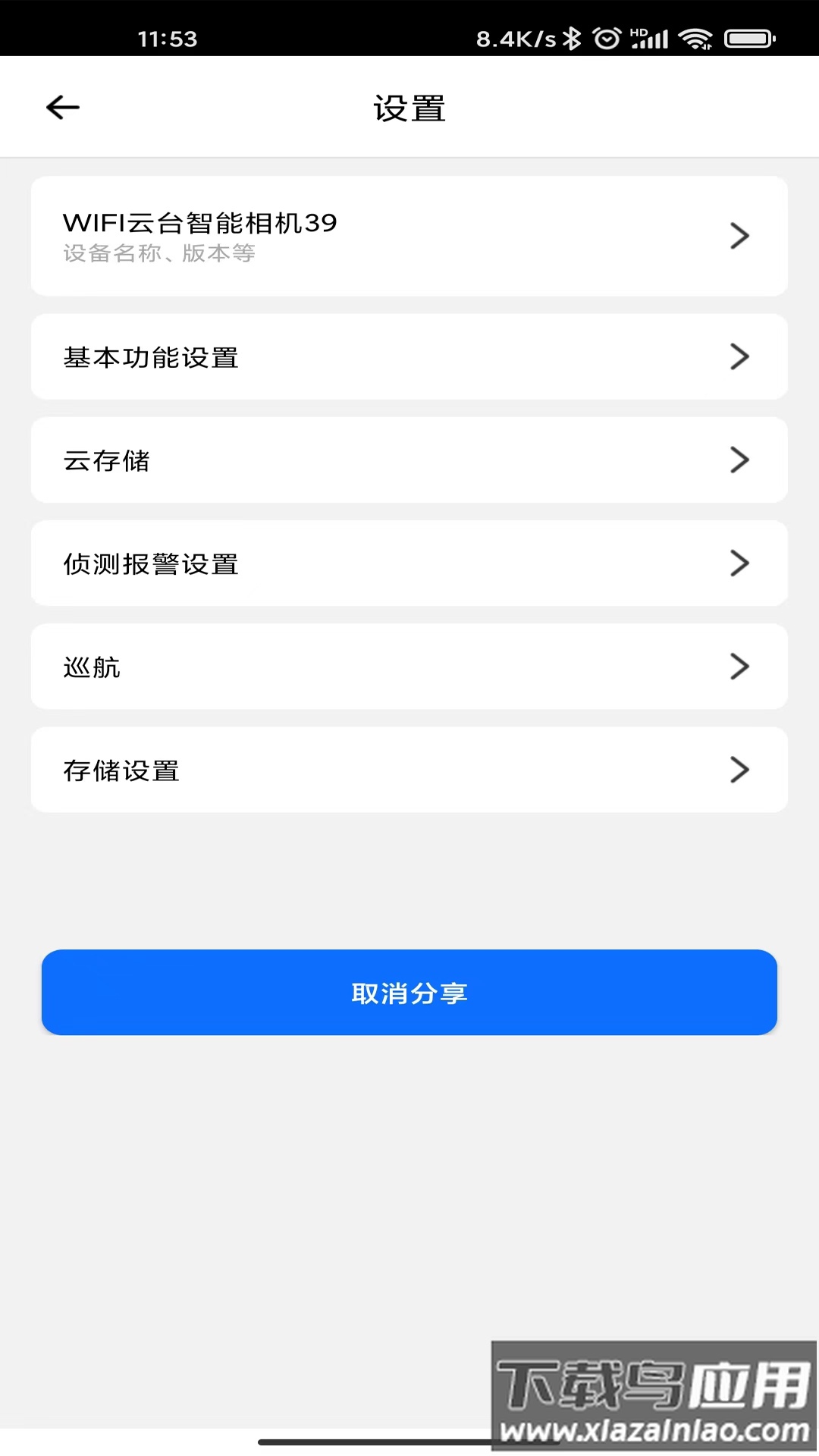Tap the 取消分享 button

[x=409, y=992]
